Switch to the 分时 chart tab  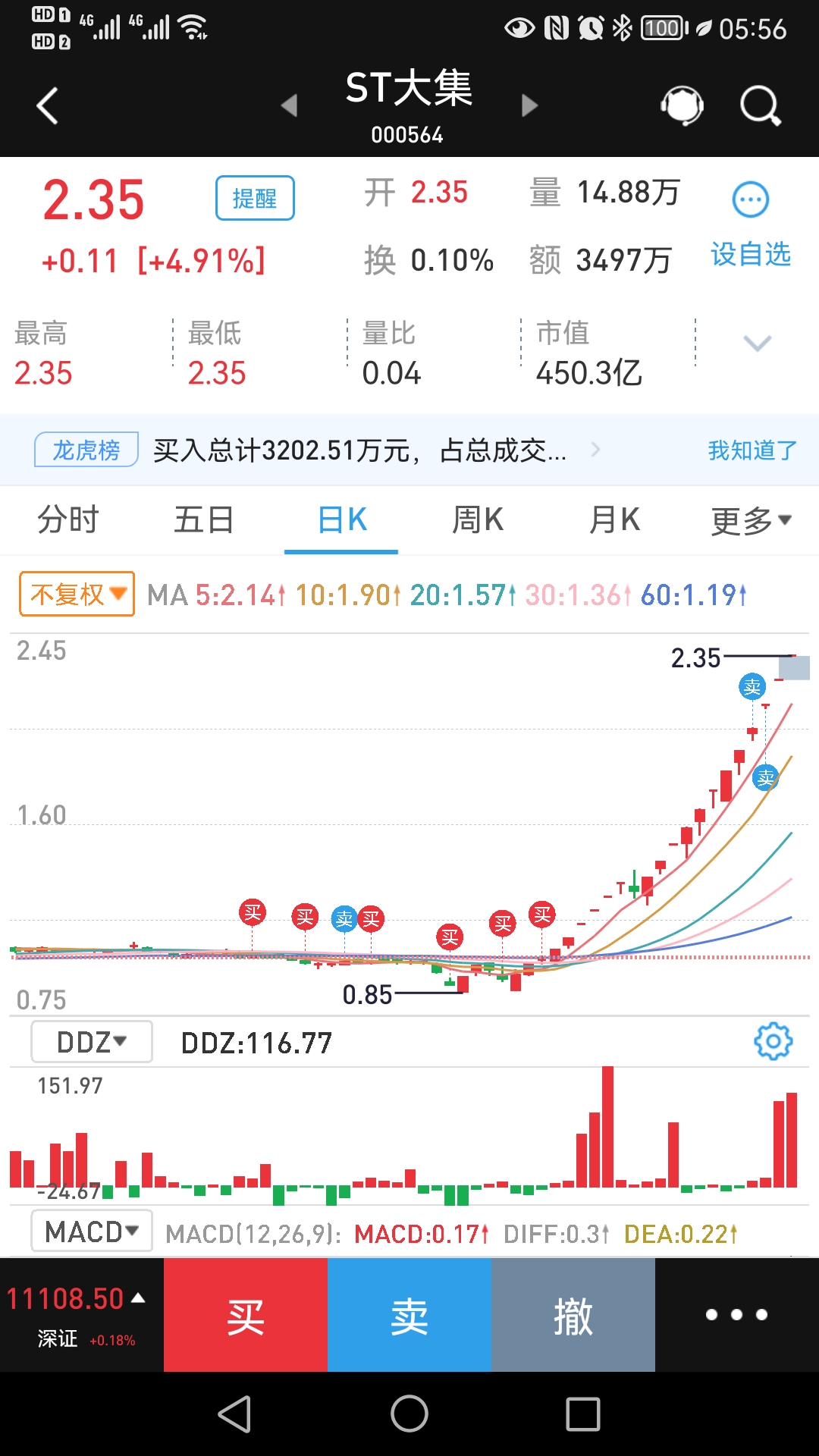click(68, 520)
